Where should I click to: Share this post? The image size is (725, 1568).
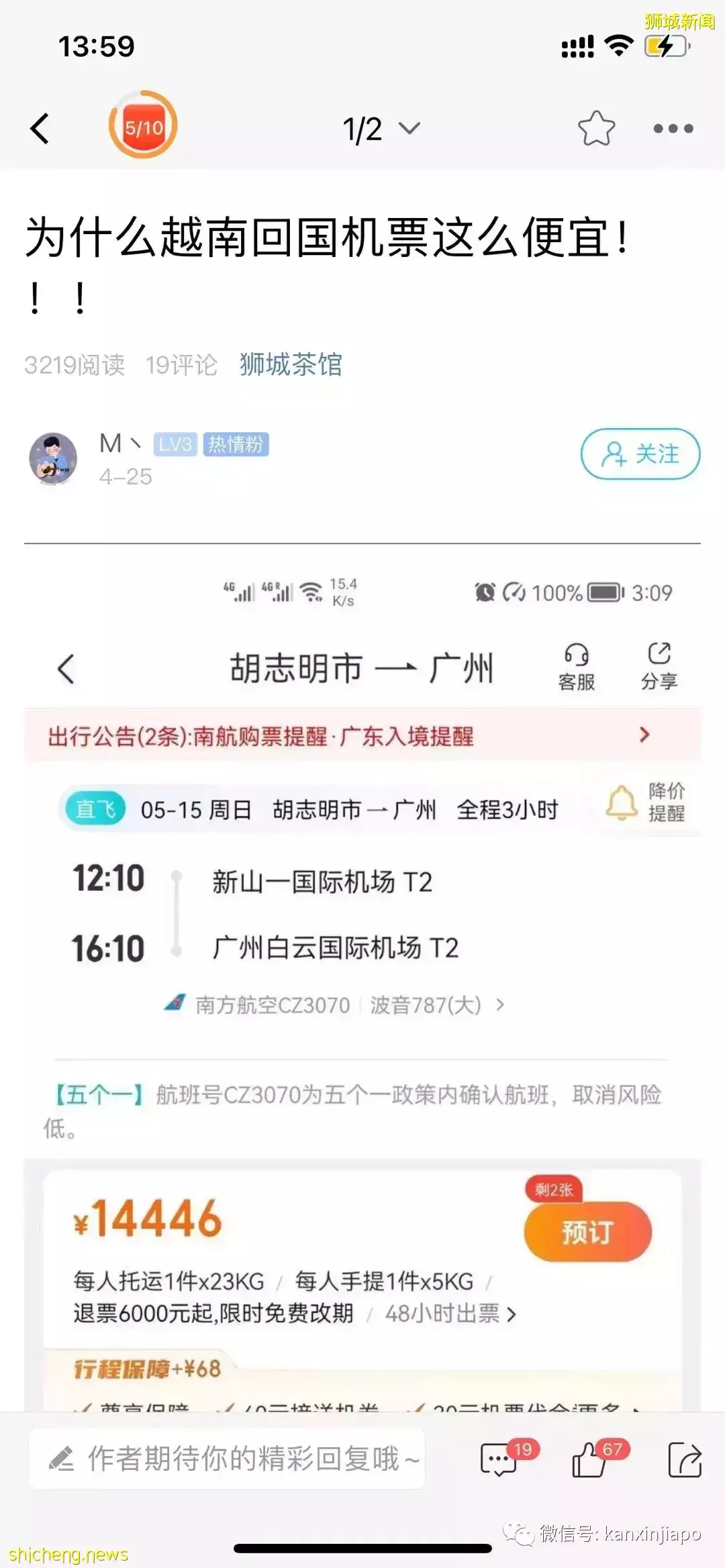685,1460
